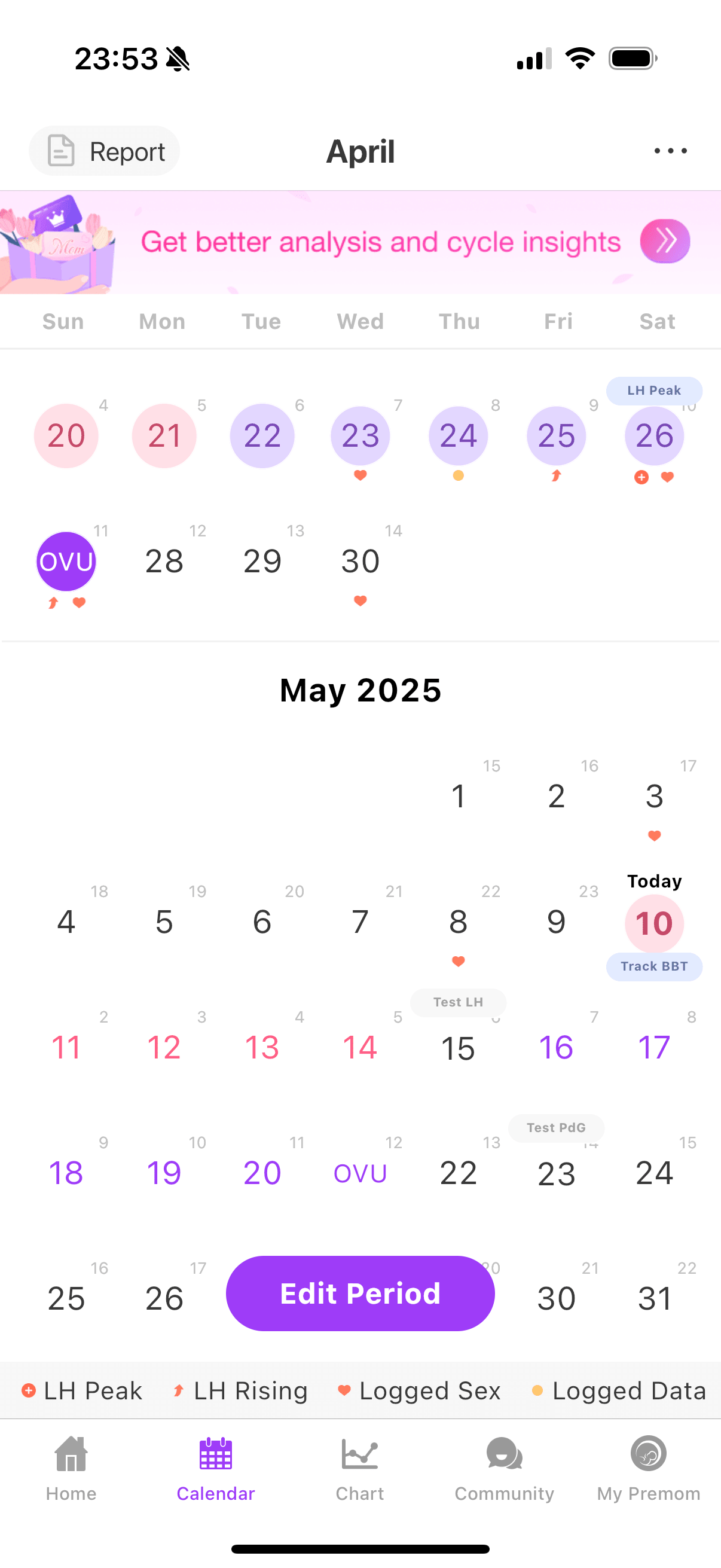Tap the Edit Period button

tap(360, 1294)
